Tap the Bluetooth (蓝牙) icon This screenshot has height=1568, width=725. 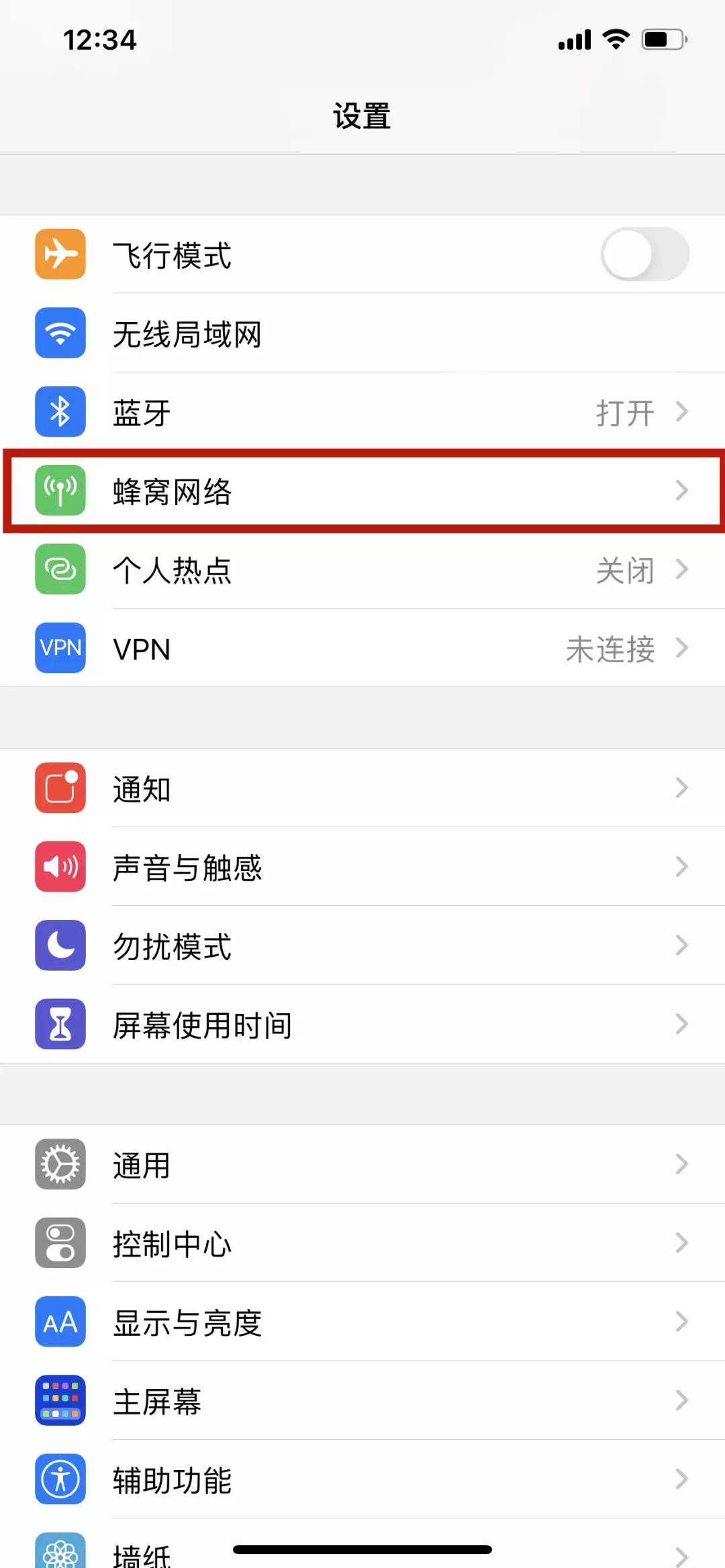(x=60, y=412)
